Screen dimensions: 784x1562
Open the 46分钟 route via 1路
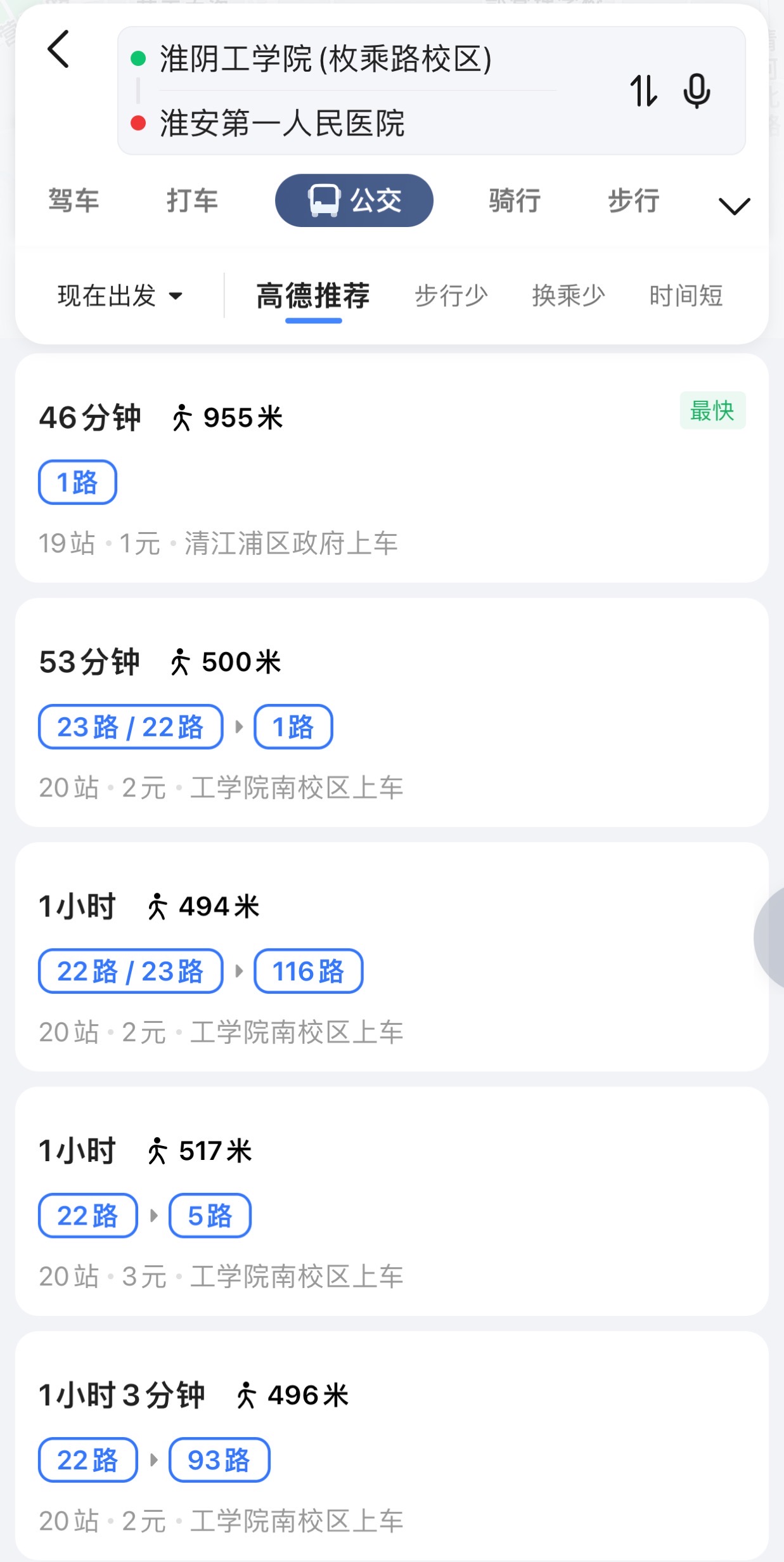pyautogui.click(x=392, y=468)
